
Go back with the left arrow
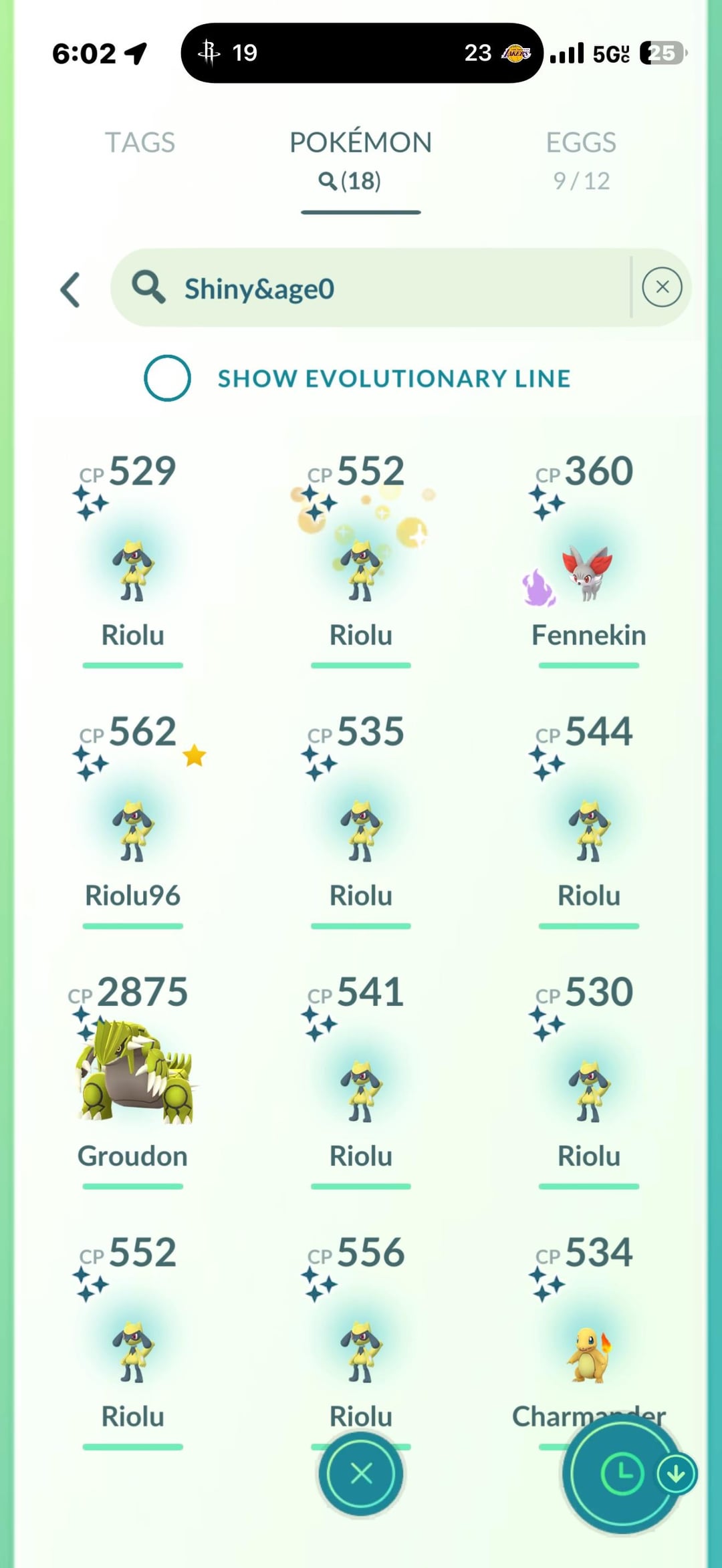pyautogui.click(x=70, y=289)
